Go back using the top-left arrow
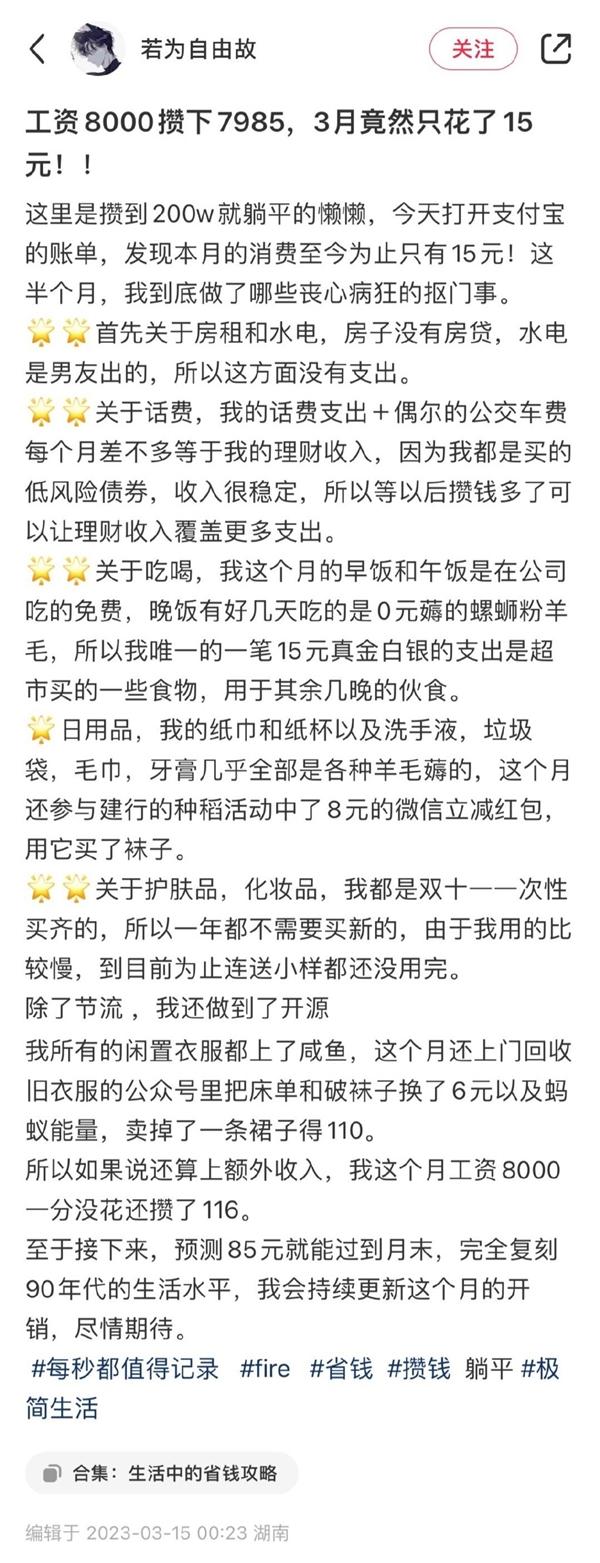This screenshot has height=1563, width=600. coord(37,49)
